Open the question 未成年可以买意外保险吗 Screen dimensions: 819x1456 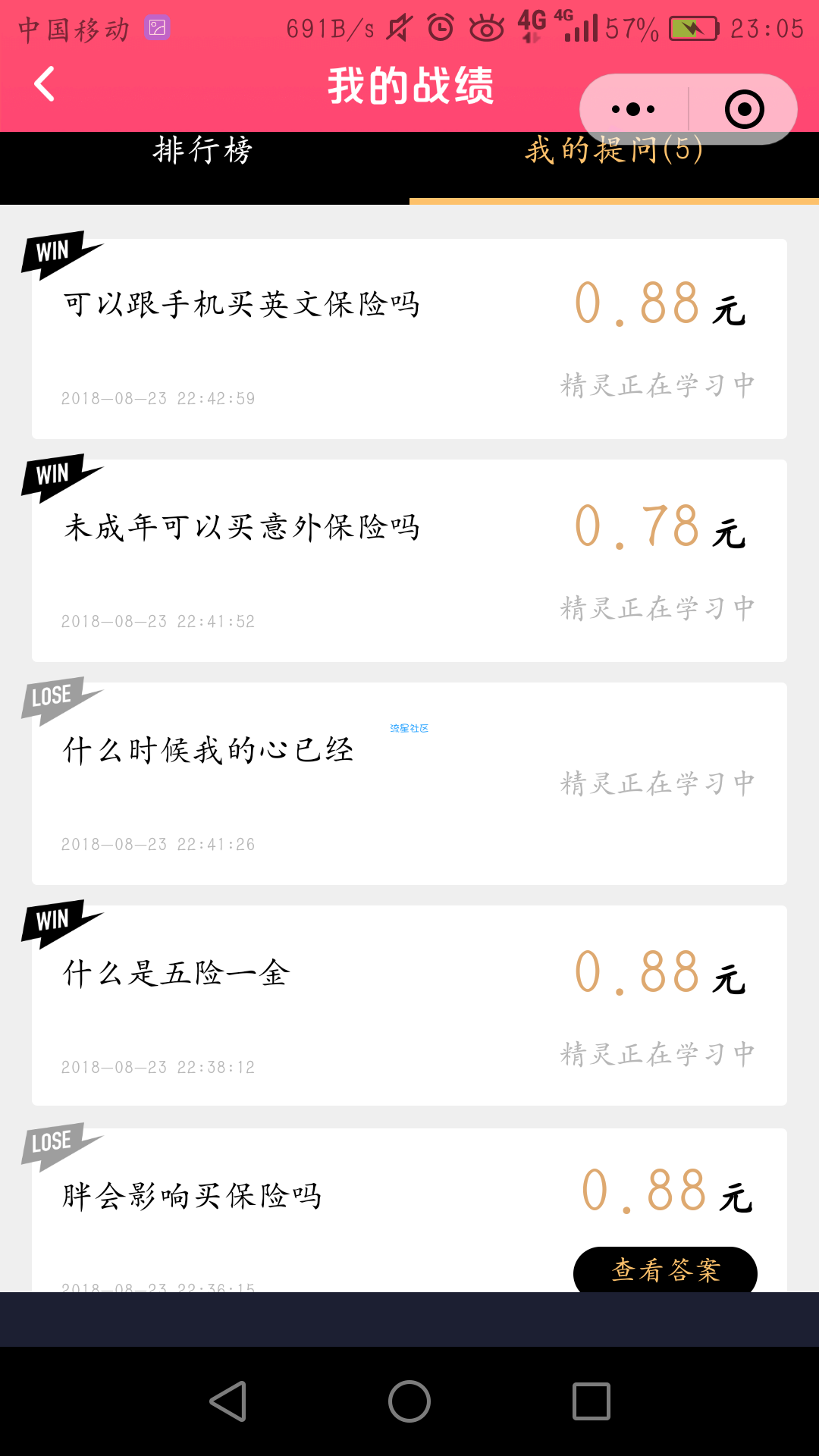(409, 561)
